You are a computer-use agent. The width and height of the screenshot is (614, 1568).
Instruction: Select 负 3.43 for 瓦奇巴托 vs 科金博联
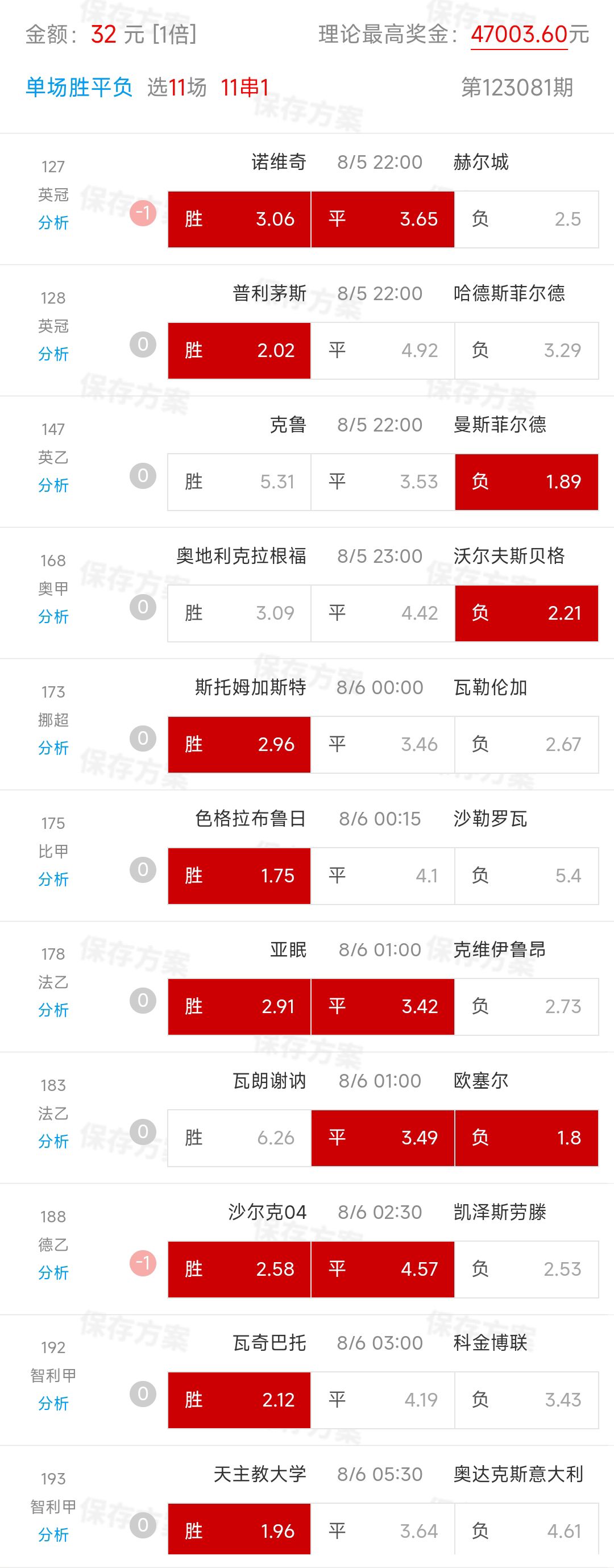point(526,1400)
